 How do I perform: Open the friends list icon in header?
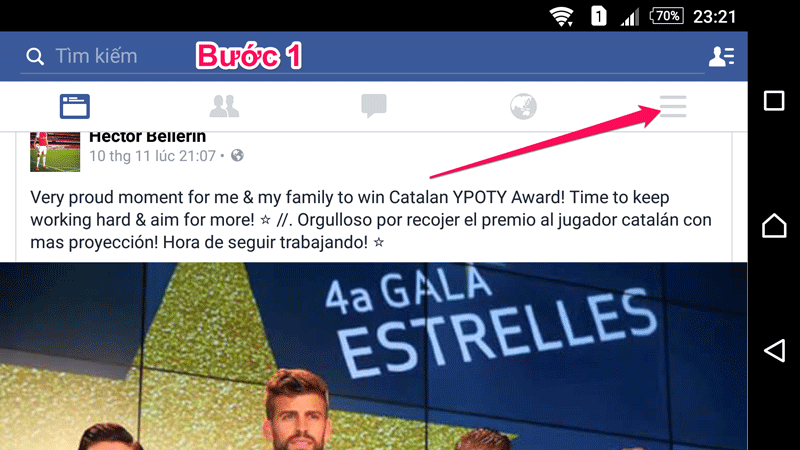point(720,56)
